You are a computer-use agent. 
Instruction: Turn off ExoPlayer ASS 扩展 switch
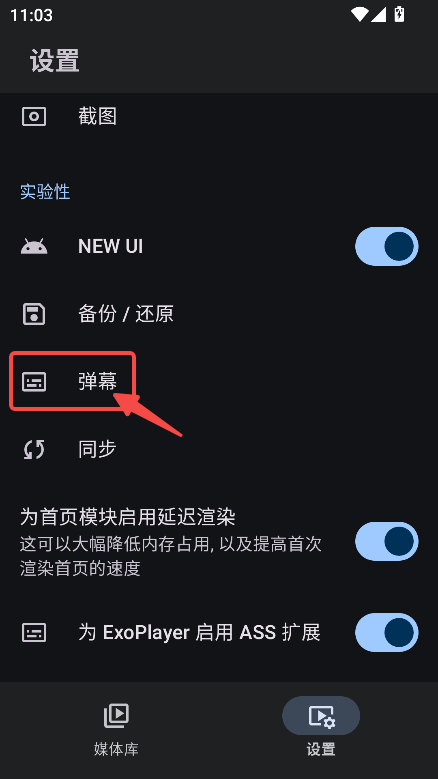pos(386,632)
